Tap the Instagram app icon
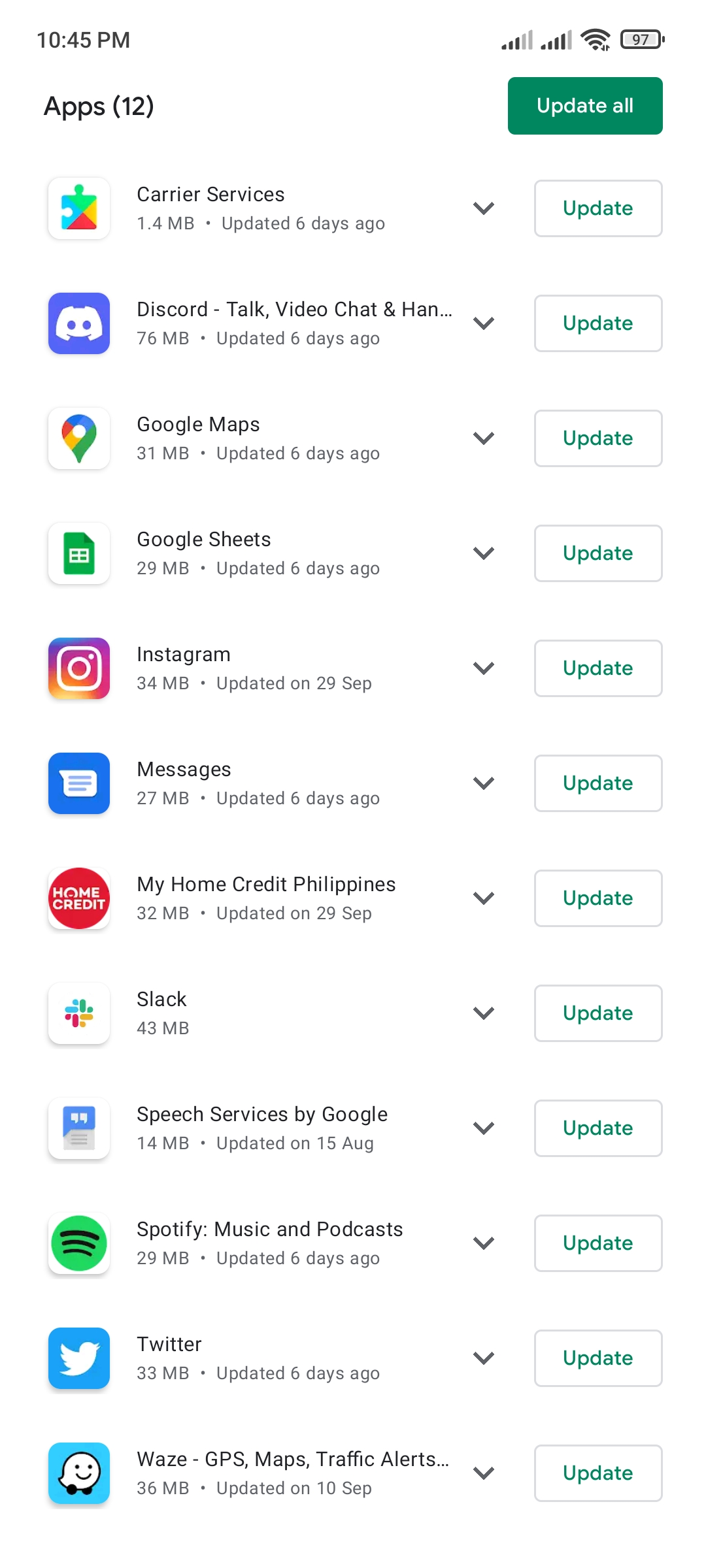This screenshot has width=706, height=1568. pos(78,668)
